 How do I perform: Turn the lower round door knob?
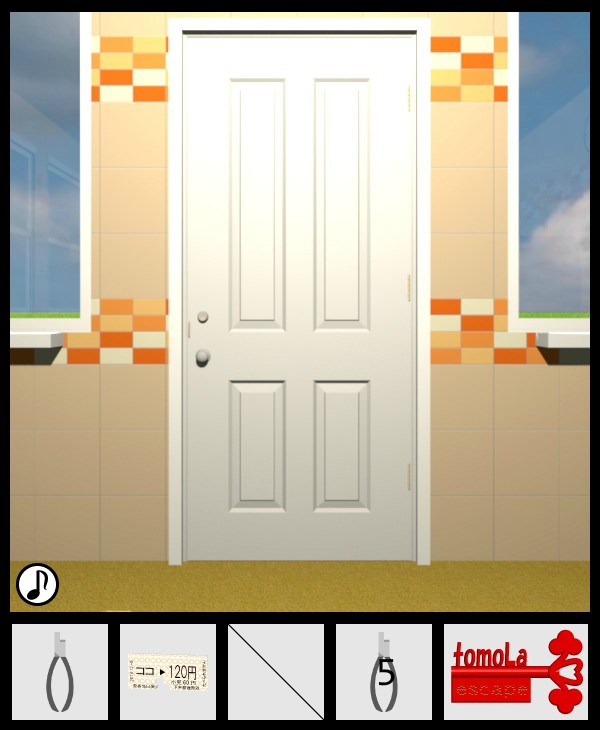click(x=203, y=357)
